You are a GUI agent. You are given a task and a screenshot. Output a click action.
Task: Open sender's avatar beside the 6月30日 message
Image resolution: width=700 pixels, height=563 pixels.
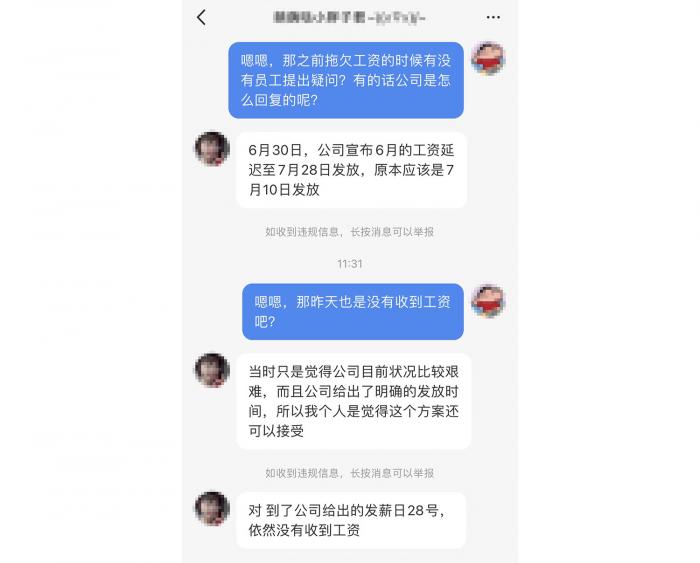coord(211,149)
